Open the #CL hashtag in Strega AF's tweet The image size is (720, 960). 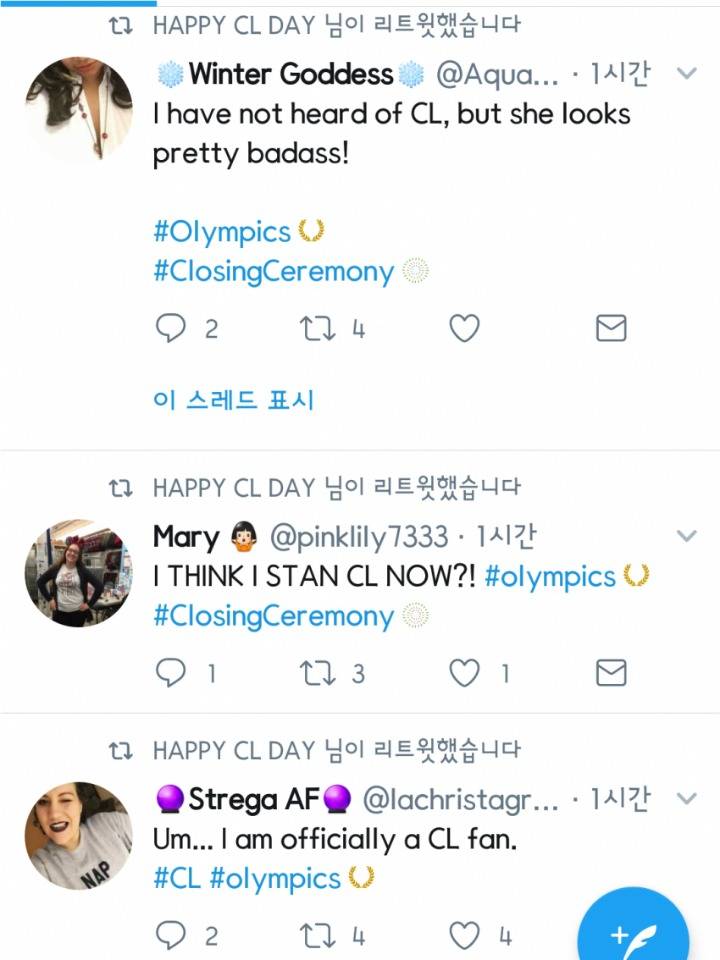pos(177,878)
